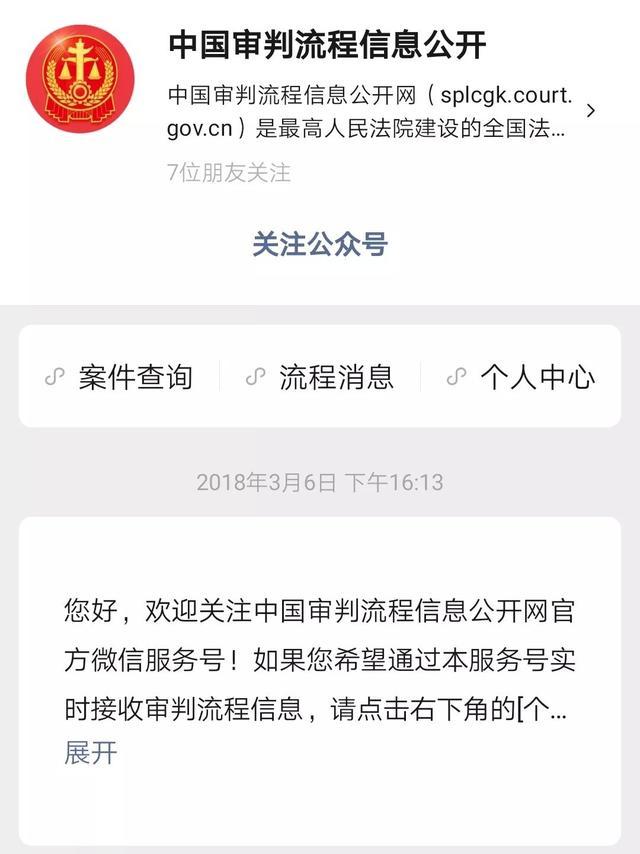This screenshot has height=854, width=640.
Task: Open the 流程消息 menu
Action: [x=320, y=377]
